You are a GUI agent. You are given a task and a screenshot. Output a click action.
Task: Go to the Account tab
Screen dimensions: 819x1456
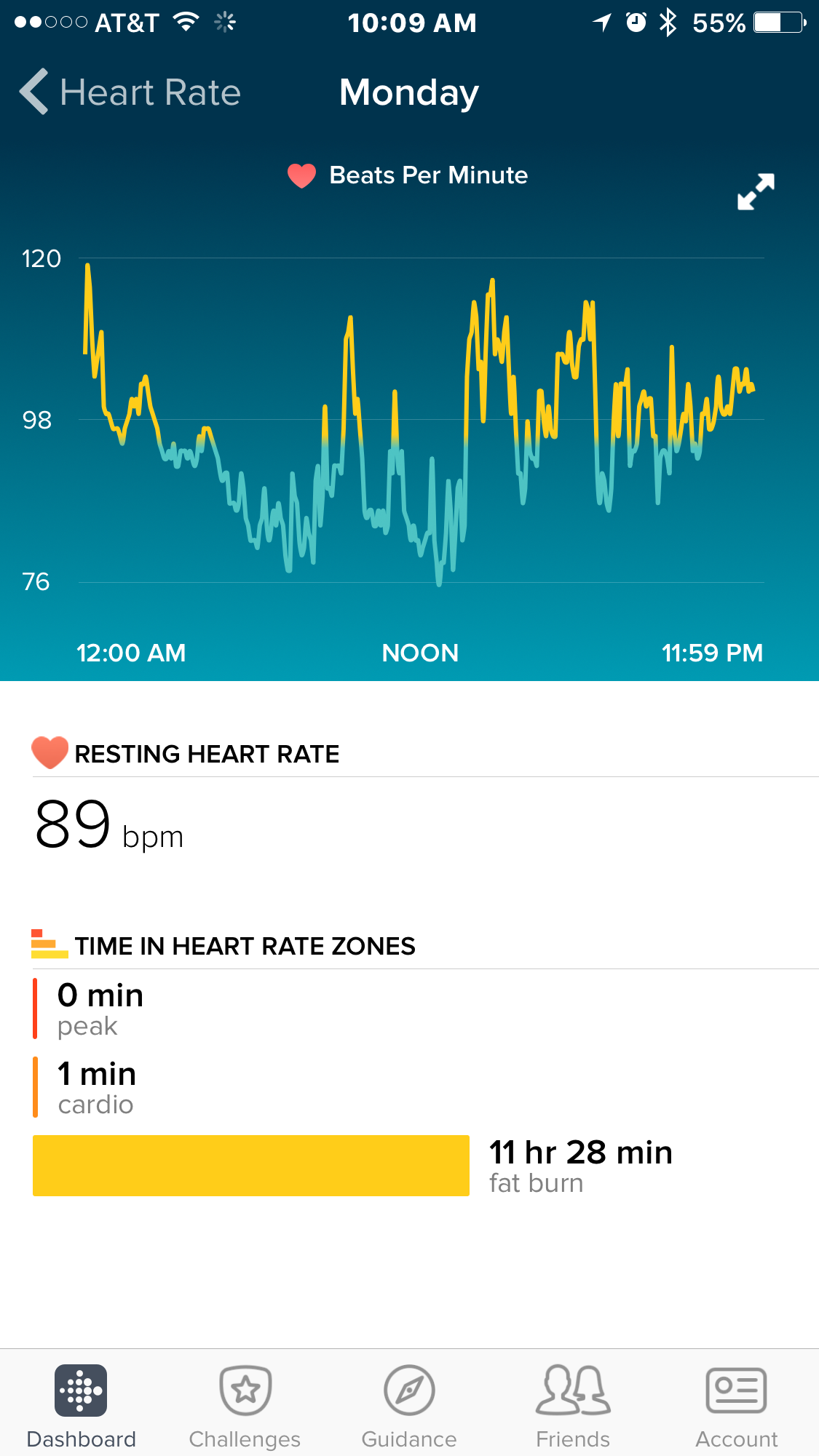tap(736, 1406)
